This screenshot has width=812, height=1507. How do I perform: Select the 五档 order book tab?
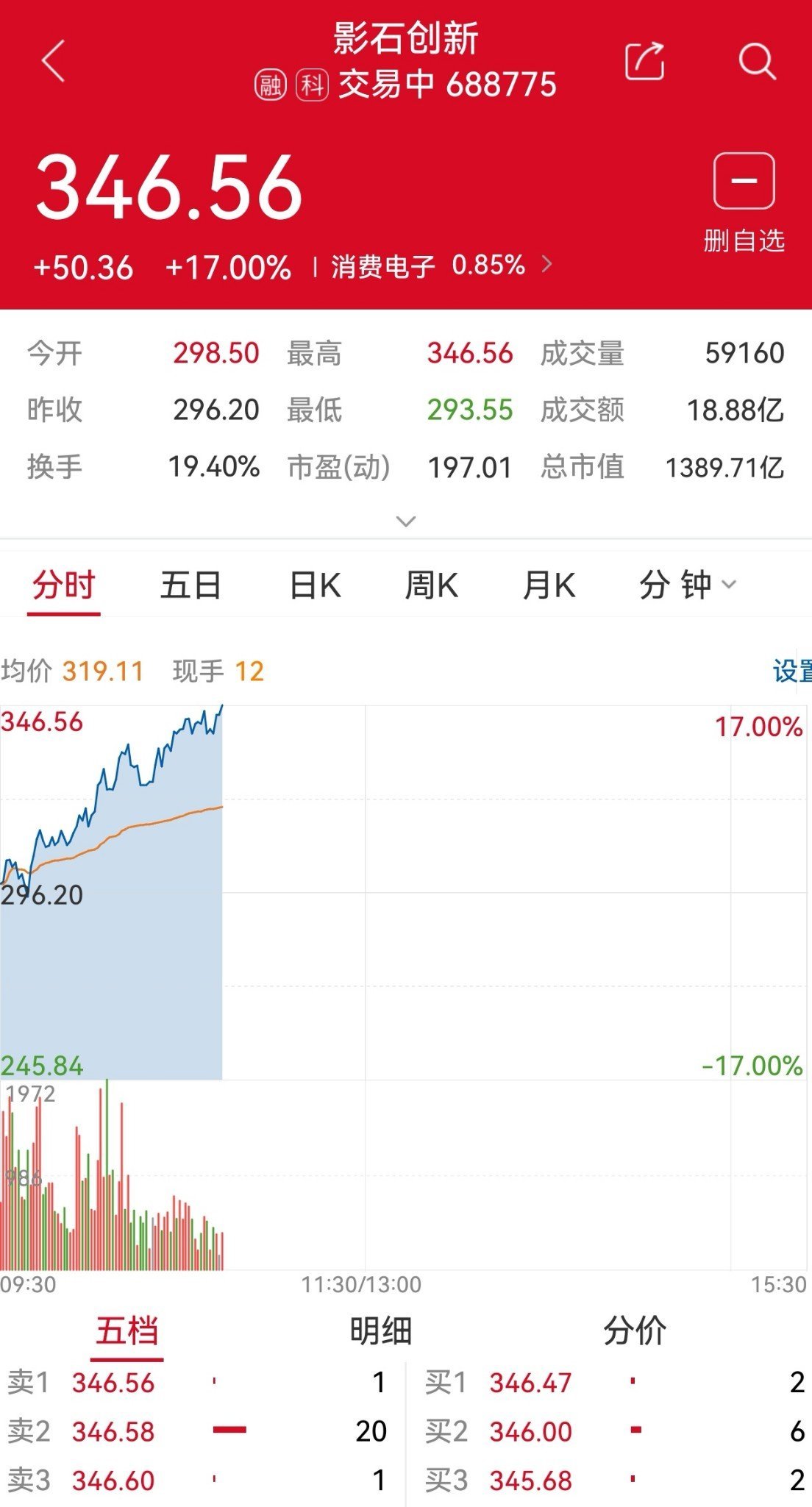pyautogui.click(x=127, y=1331)
